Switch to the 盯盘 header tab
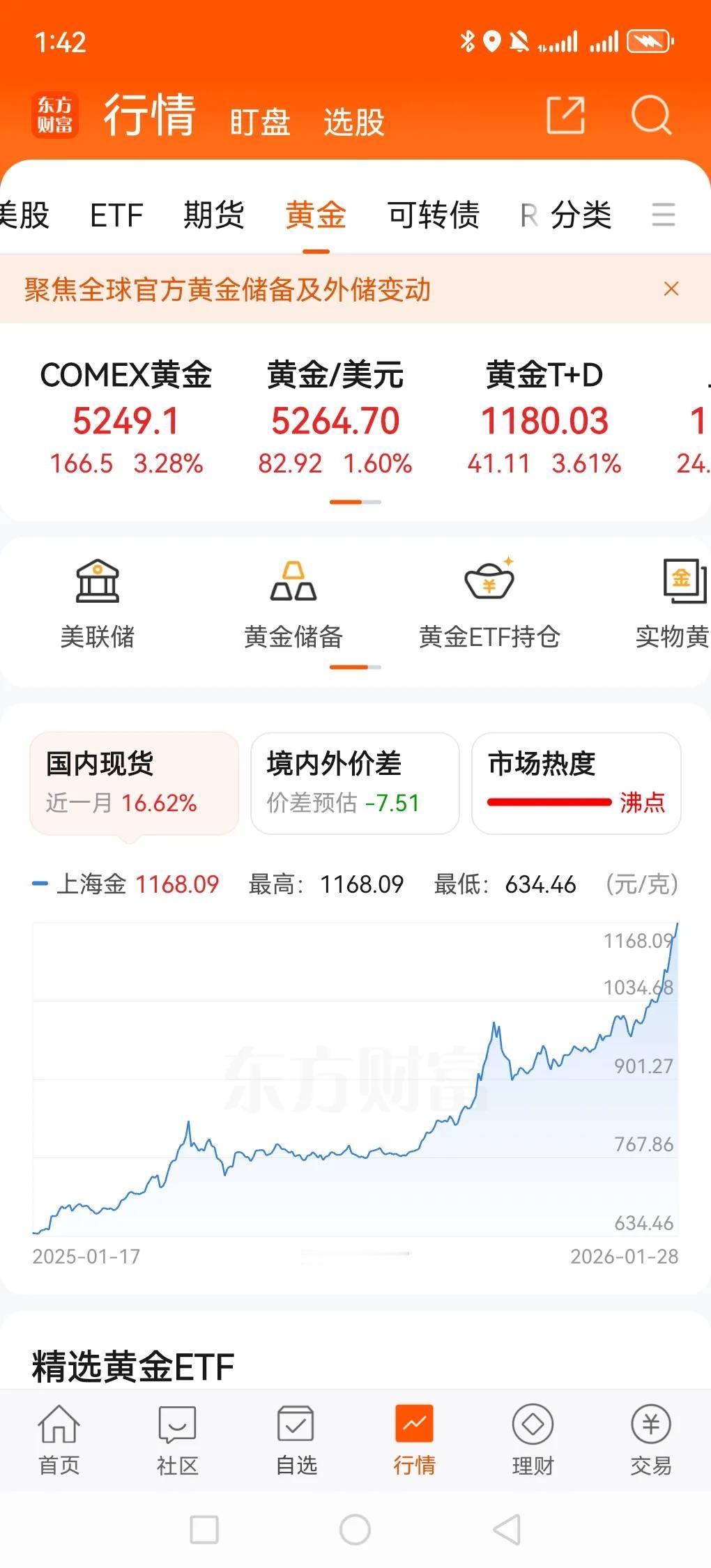711x1568 pixels. point(260,122)
